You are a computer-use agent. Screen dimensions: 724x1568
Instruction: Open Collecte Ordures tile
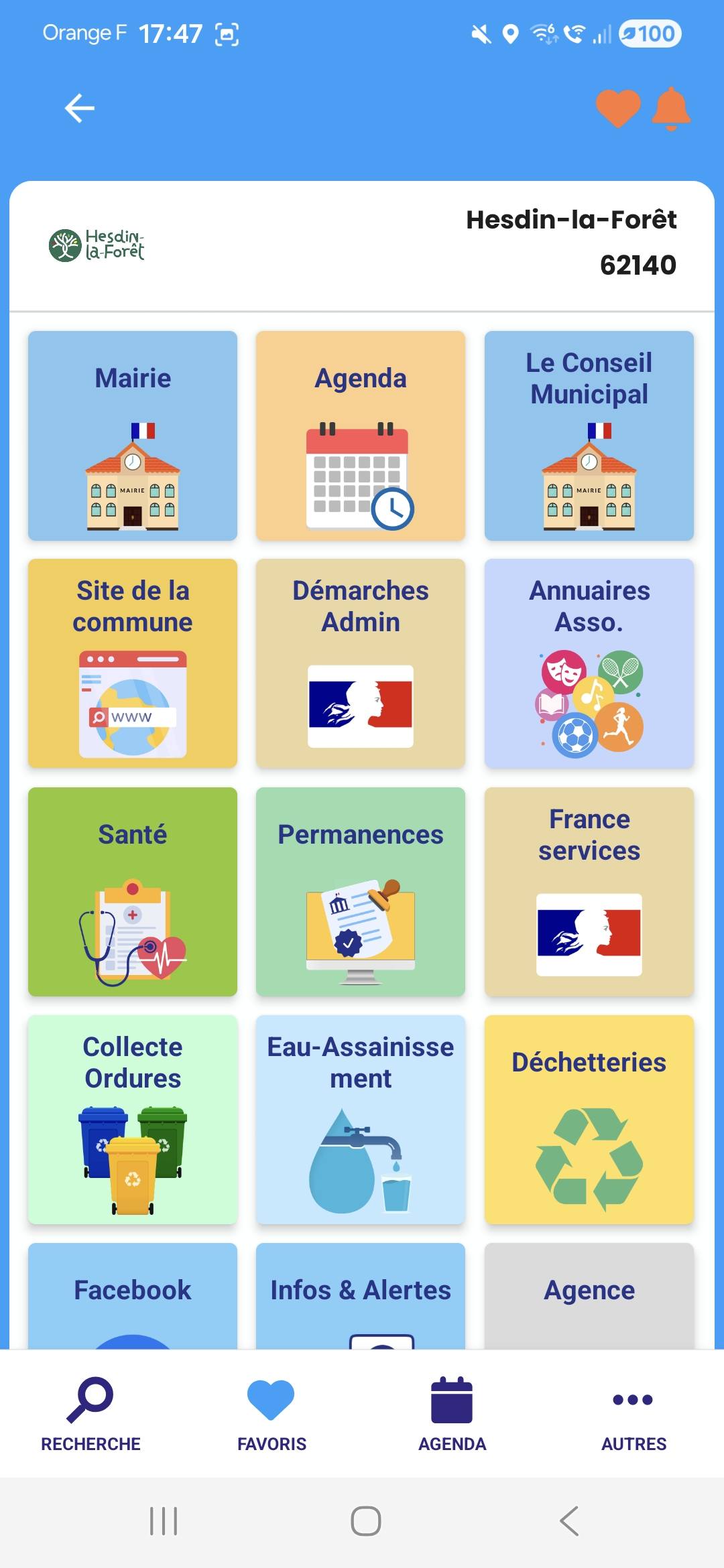point(133,1119)
